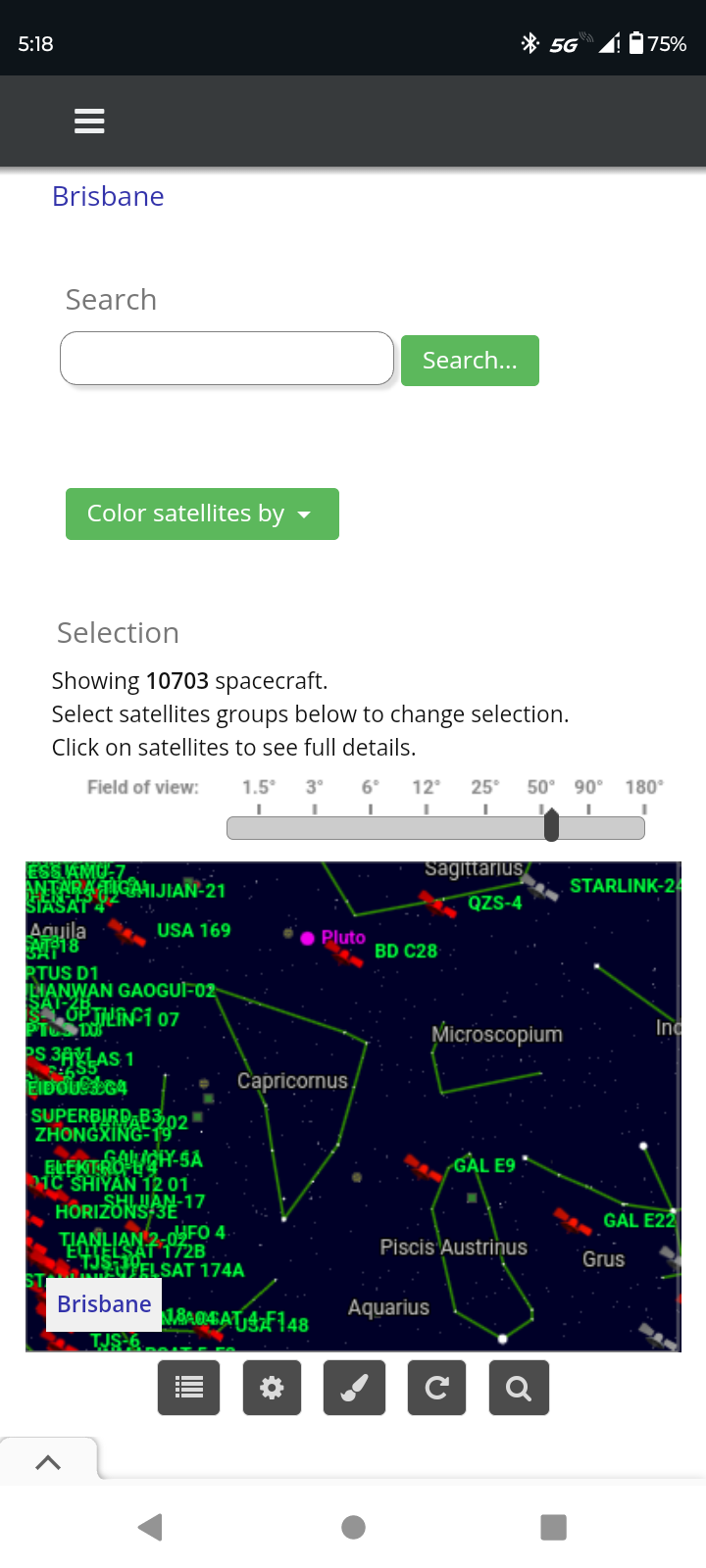
Task: Select the Pluto marker on the sky map
Action: tap(308, 938)
